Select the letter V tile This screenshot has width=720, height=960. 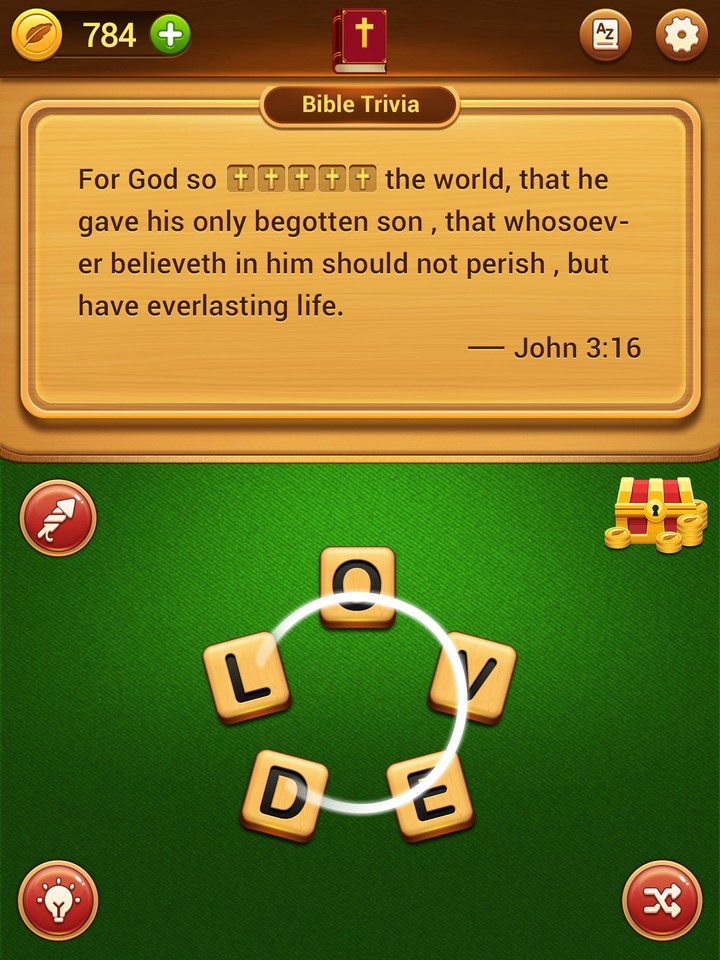[x=474, y=677]
